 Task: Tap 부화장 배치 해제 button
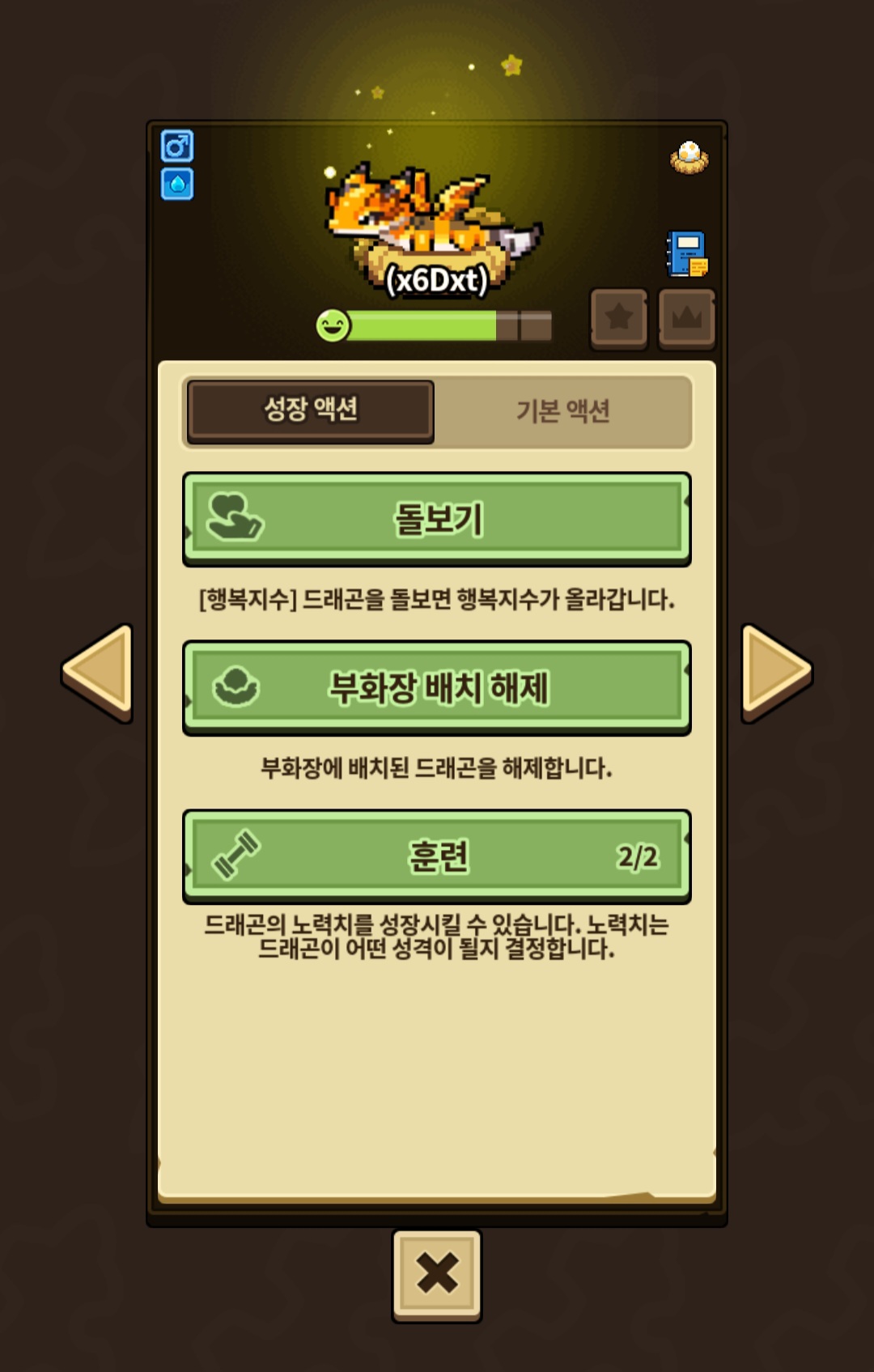(437, 688)
